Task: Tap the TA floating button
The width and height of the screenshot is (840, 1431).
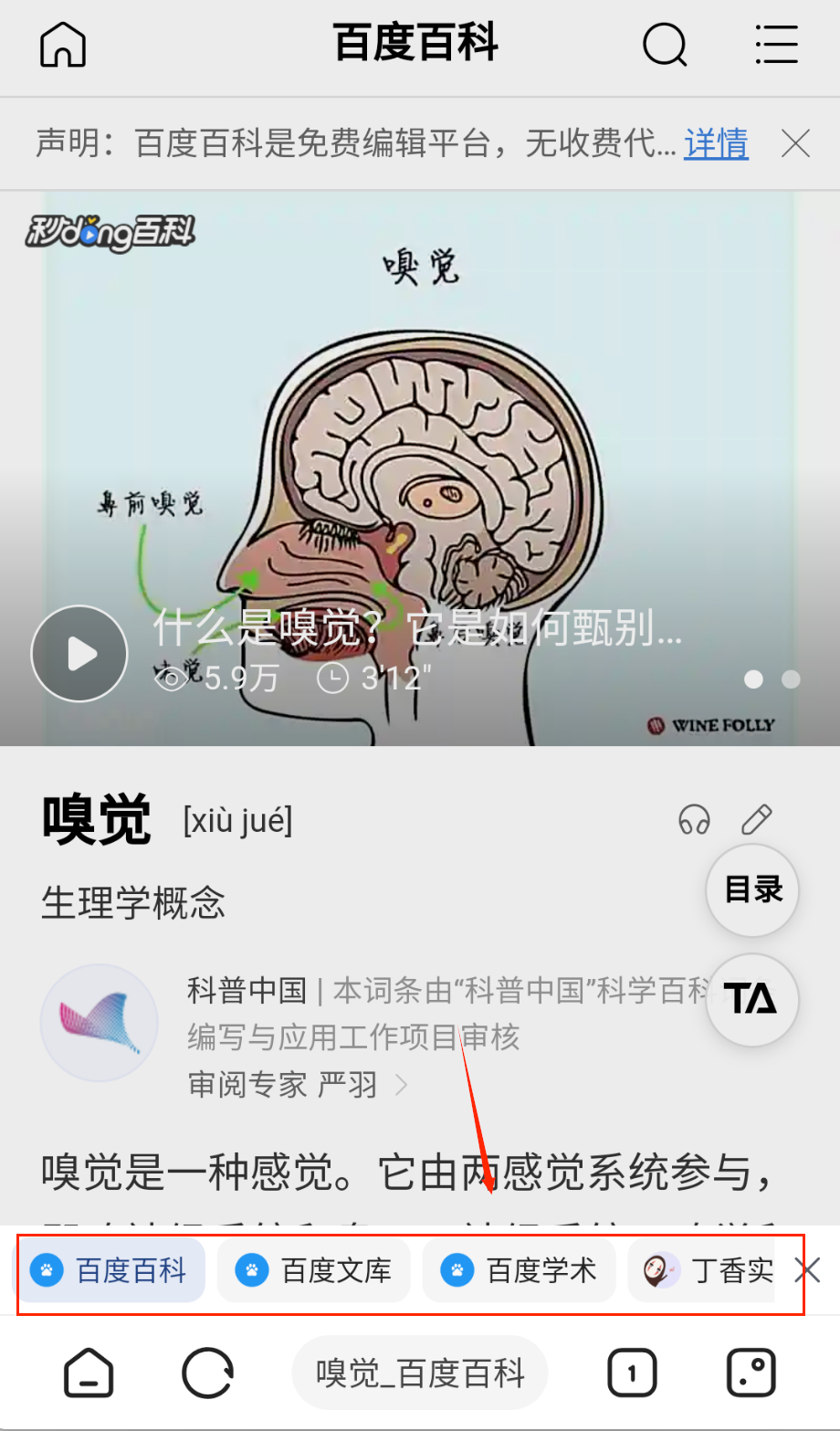Action: 752,999
